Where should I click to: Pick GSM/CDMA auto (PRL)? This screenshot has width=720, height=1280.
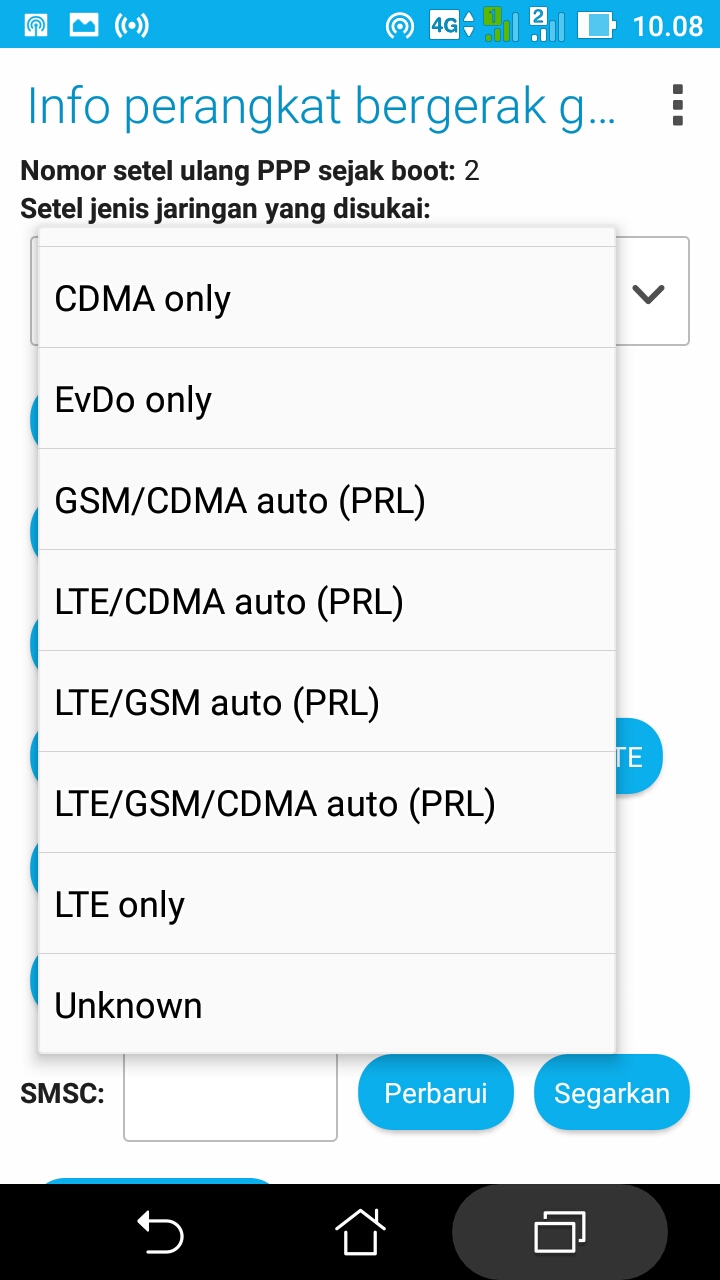click(x=326, y=500)
